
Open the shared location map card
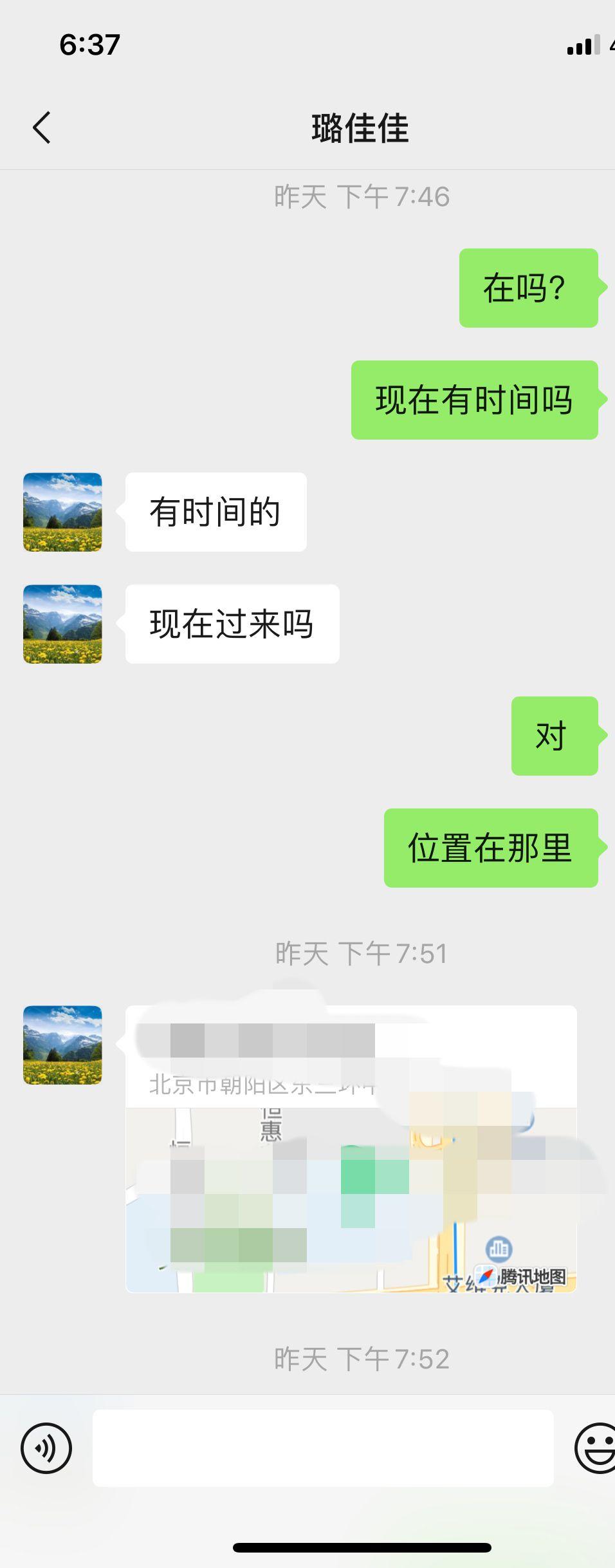tap(351, 1148)
